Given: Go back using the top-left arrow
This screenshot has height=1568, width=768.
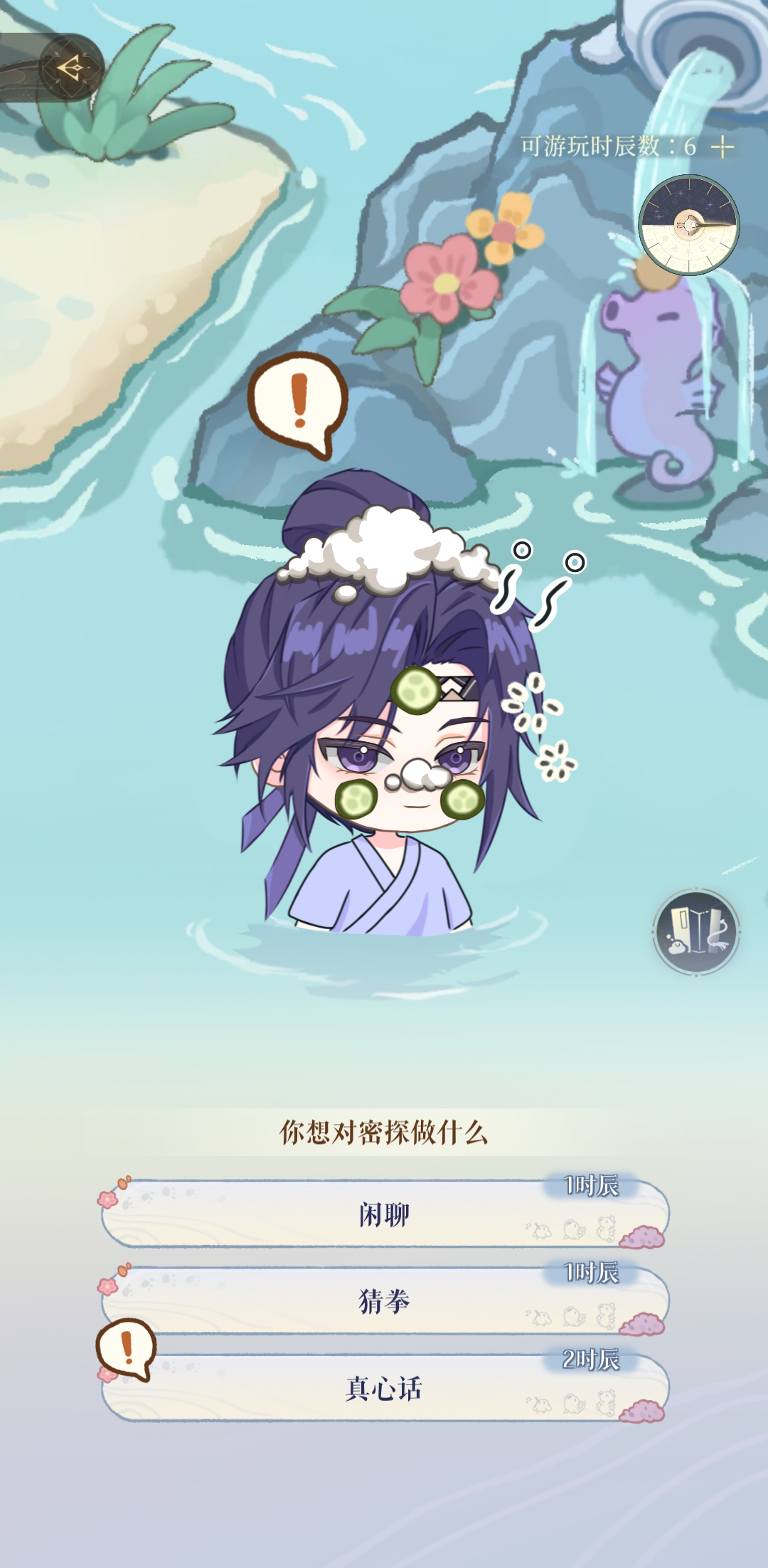Looking at the screenshot, I should pos(70,68).
